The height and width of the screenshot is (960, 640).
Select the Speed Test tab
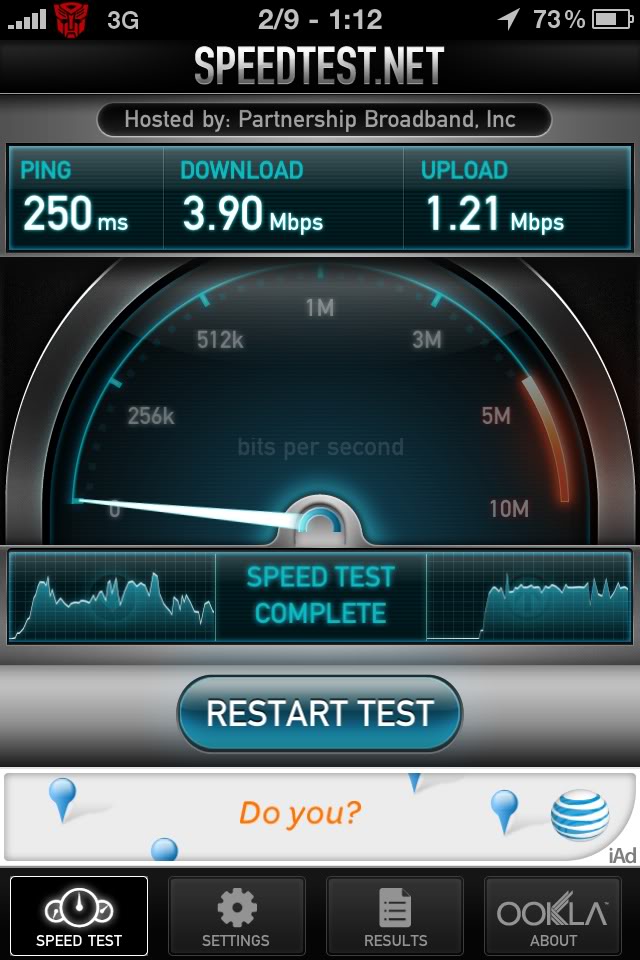pos(79,916)
